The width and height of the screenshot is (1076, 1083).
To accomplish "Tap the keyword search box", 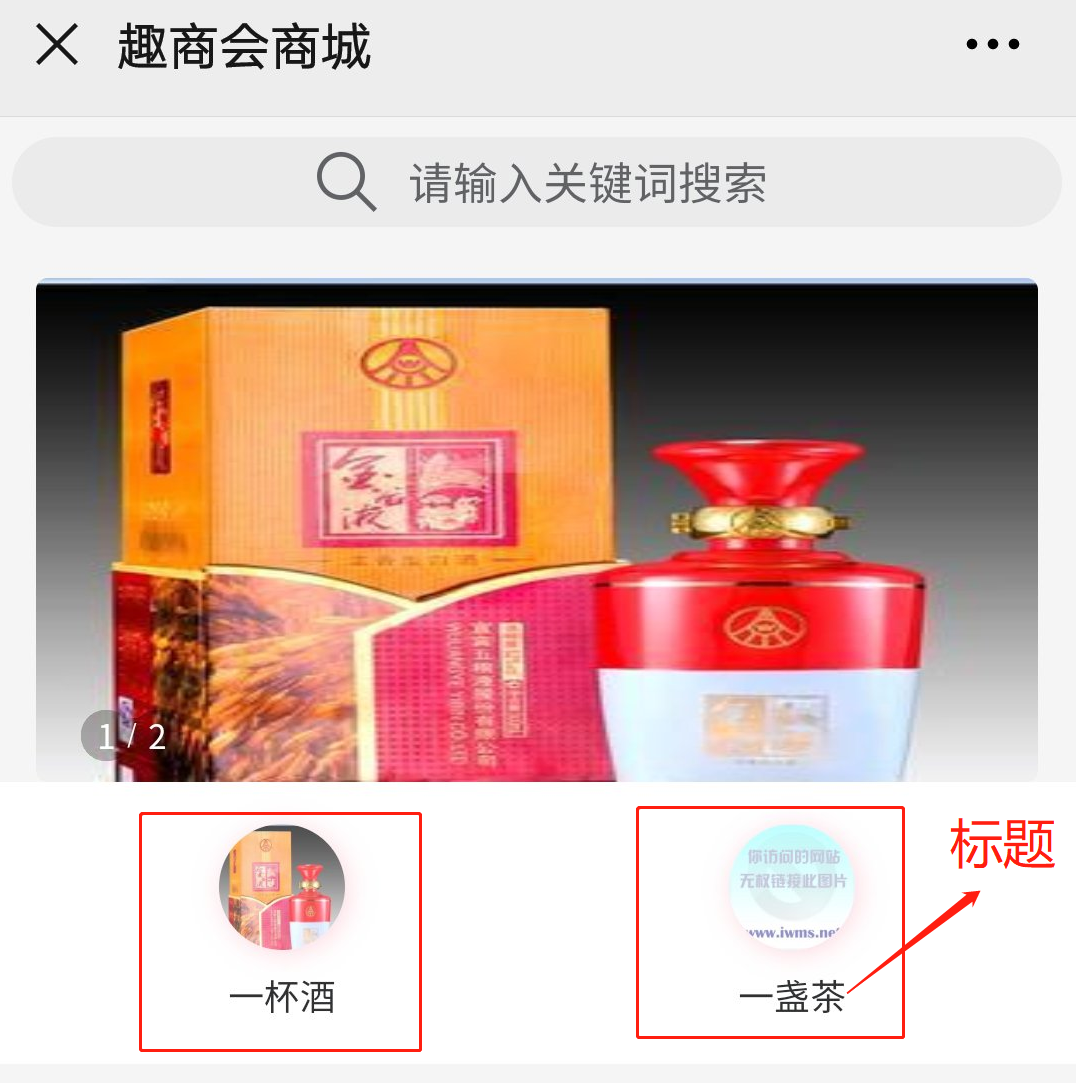I will (537, 183).
